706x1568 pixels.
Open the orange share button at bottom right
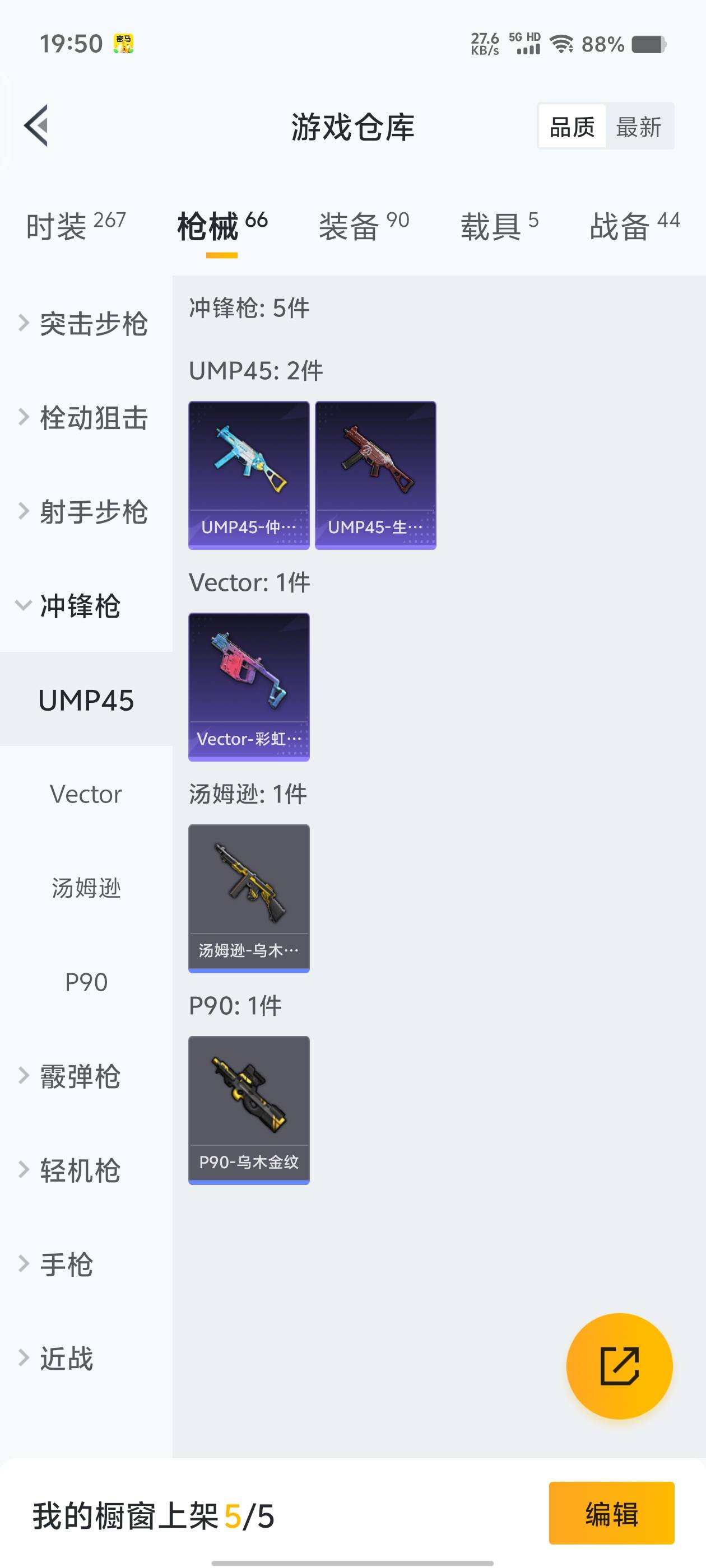tap(620, 1366)
